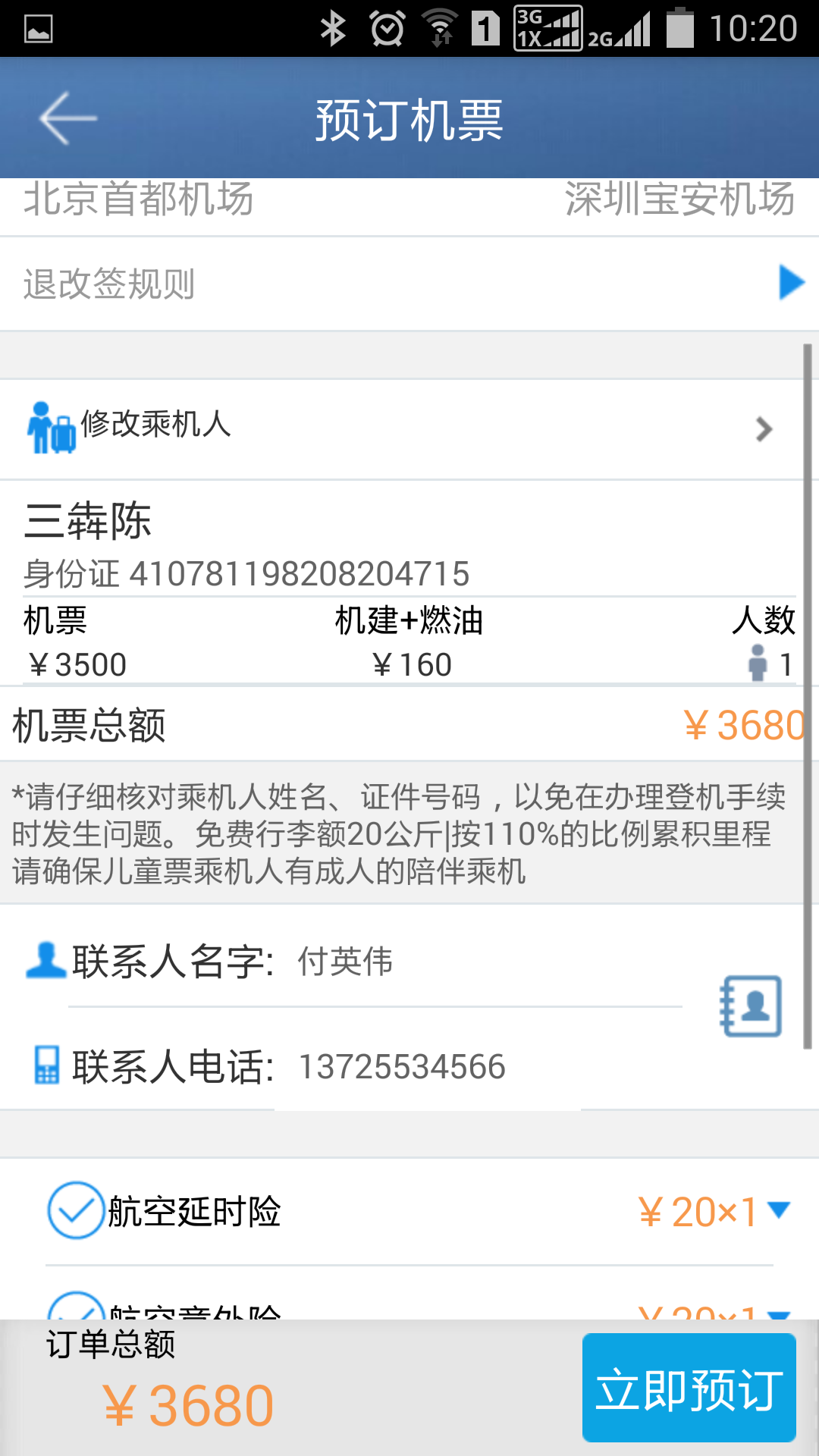Open the address book contact picker icon
The width and height of the screenshot is (819, 1456).
[x=751, y=1006]
